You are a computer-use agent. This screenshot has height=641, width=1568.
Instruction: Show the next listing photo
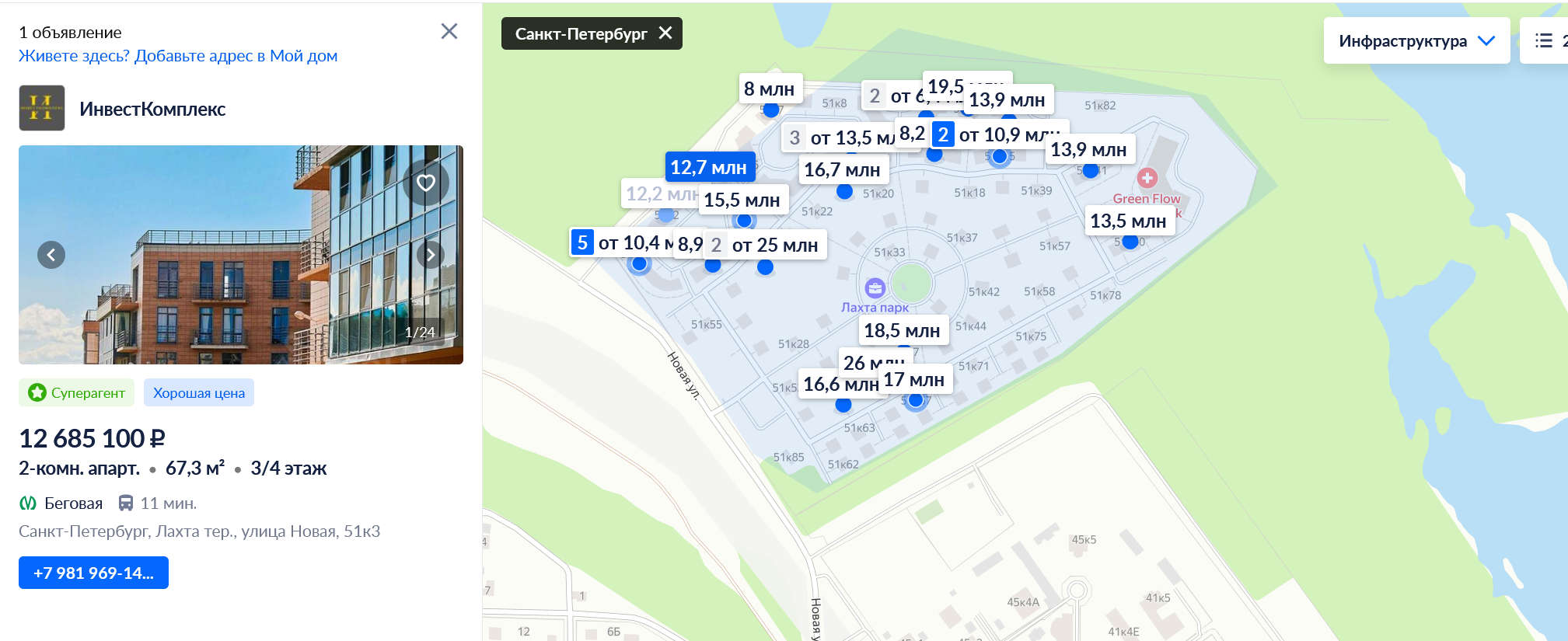click(431, 255)
